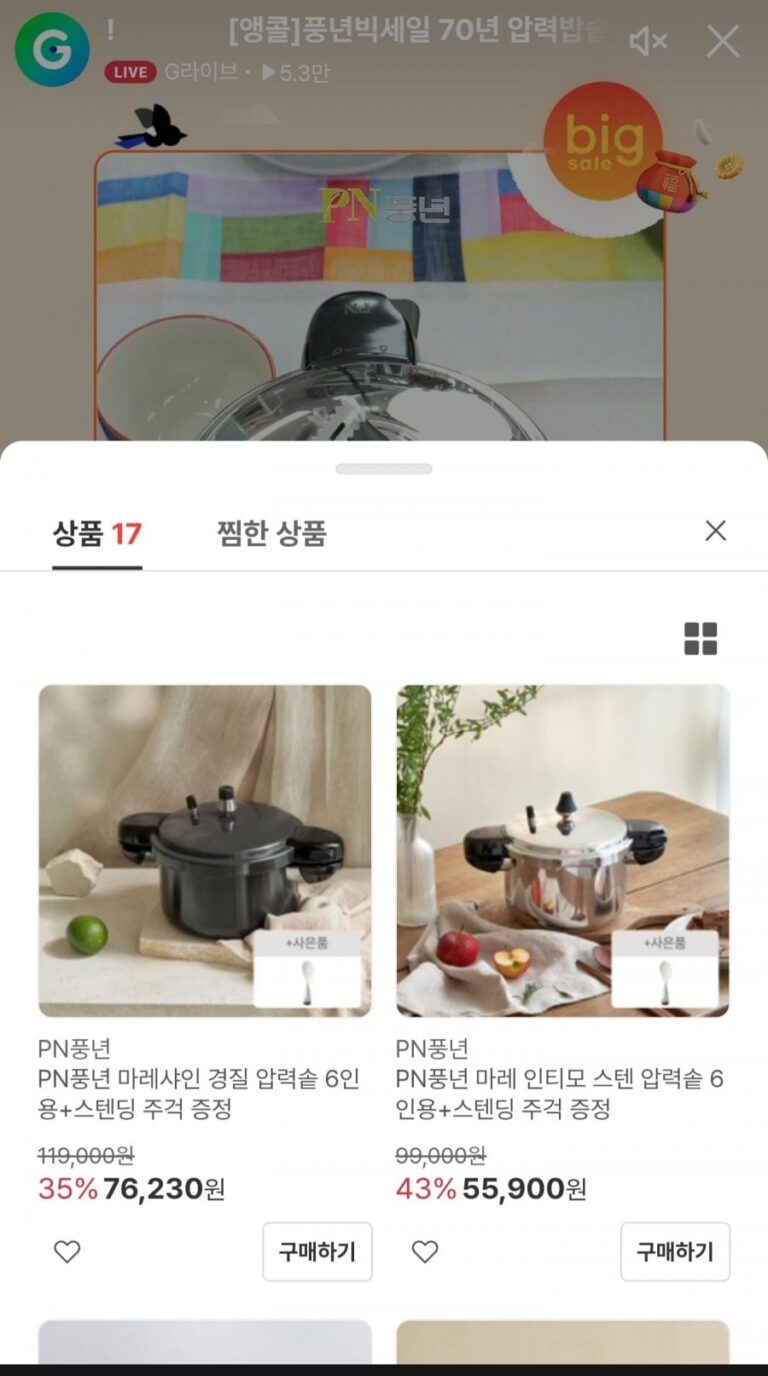
Task: Open the 마레 인티모 스텐 압력솥 product image
Action: (563, 850)
